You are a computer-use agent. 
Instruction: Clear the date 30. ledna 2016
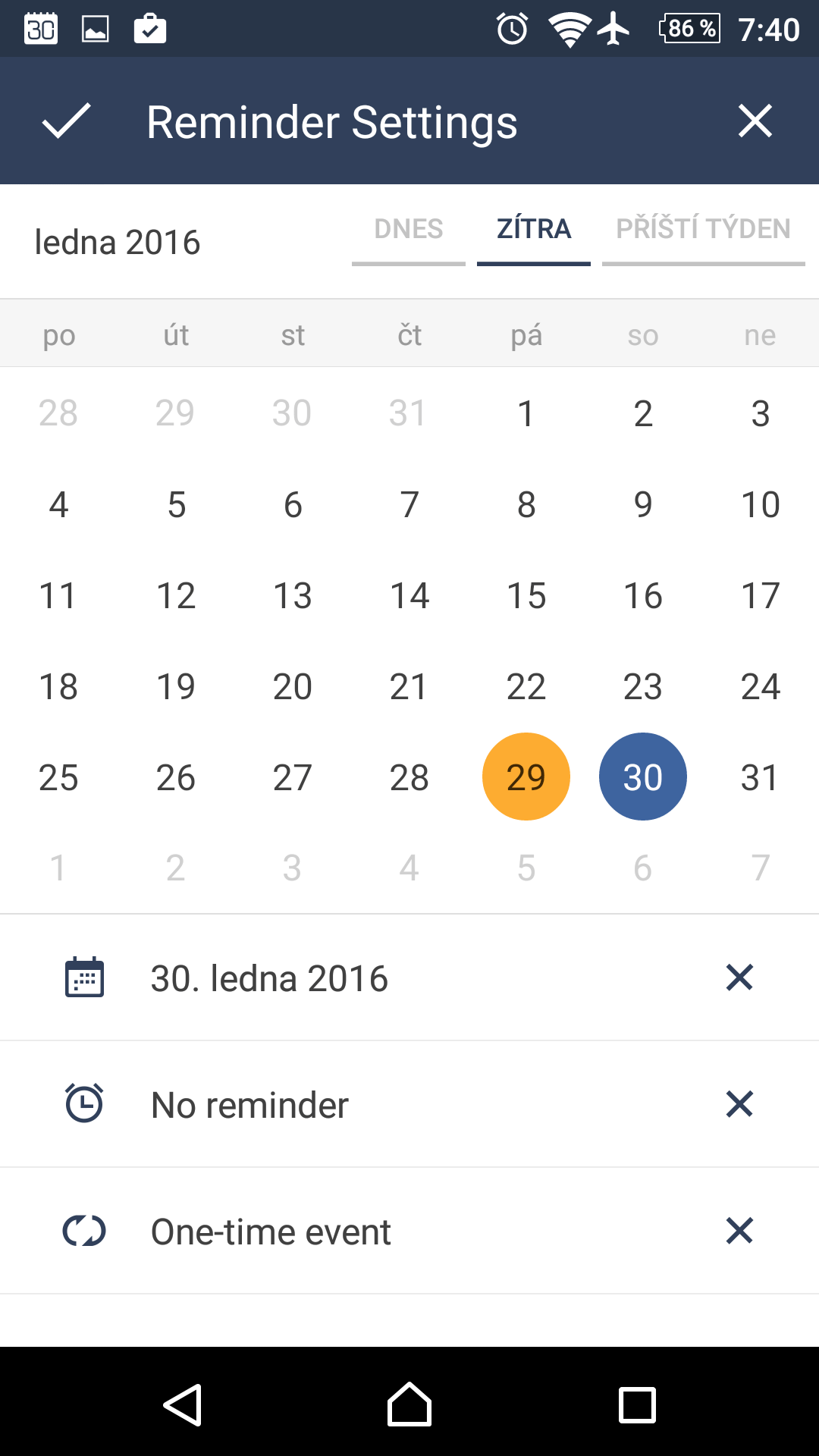(739, 977)
